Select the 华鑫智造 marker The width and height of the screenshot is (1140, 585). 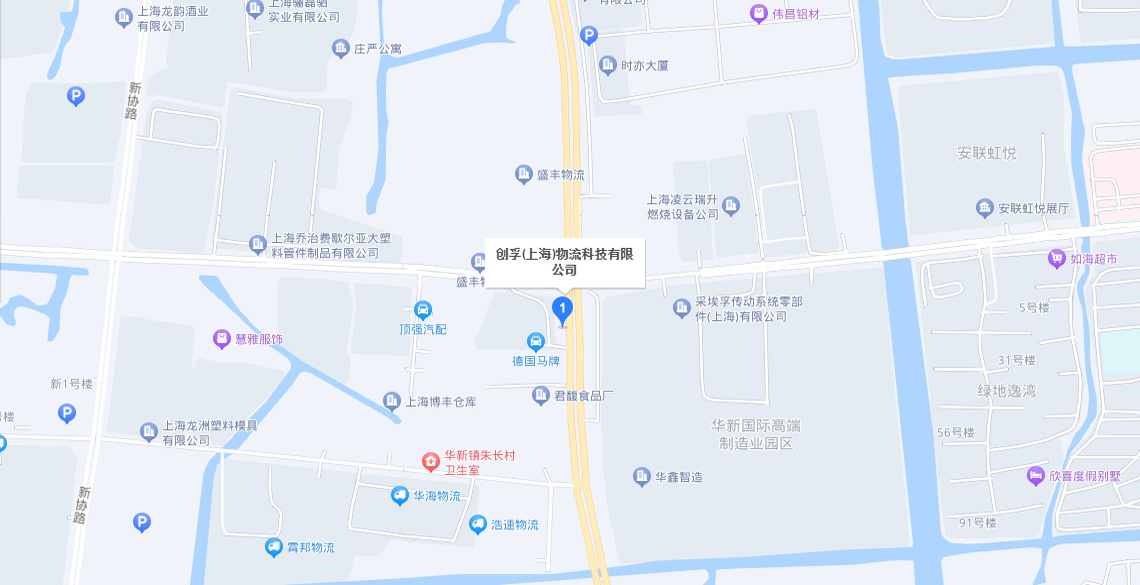click(x=642, y=477)
